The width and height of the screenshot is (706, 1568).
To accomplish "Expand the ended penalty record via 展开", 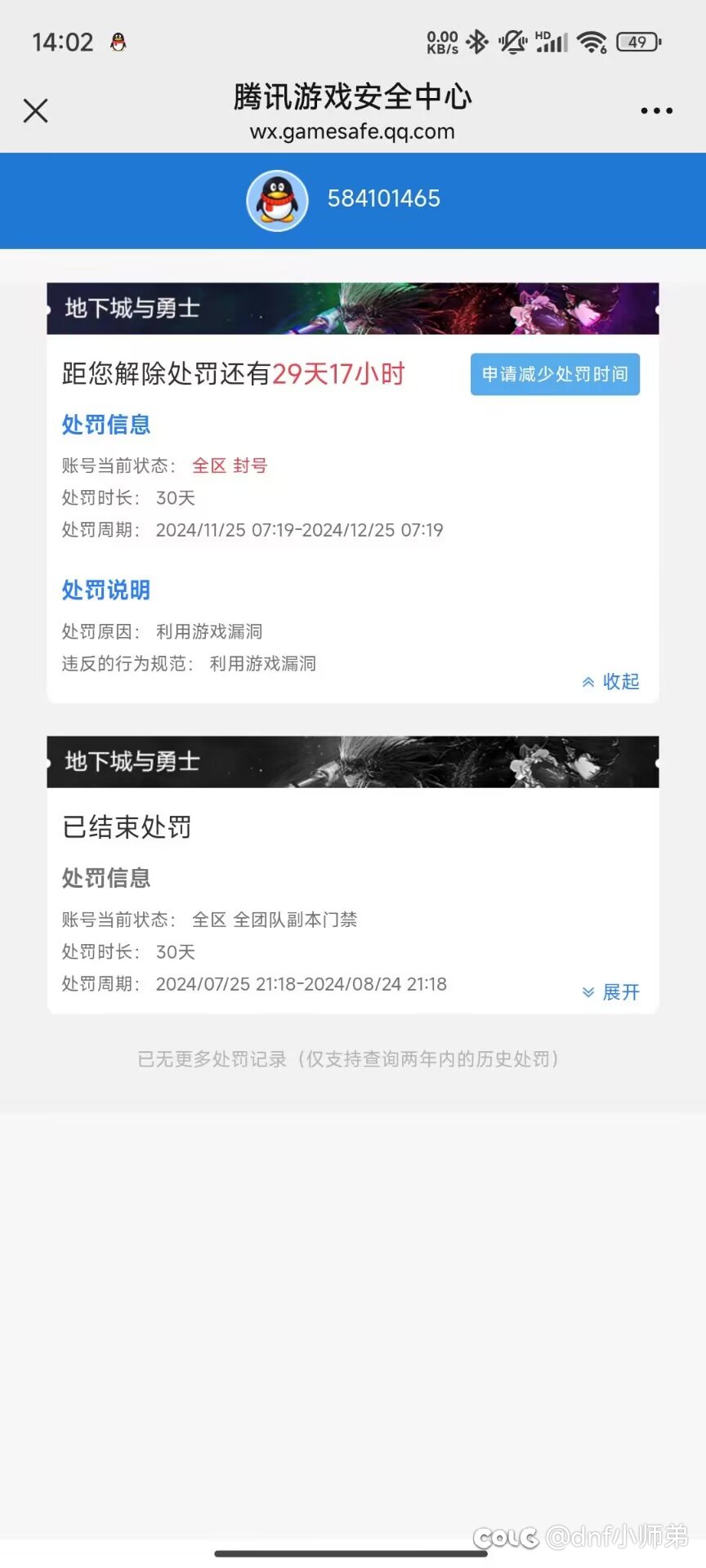I will point(610,991).
